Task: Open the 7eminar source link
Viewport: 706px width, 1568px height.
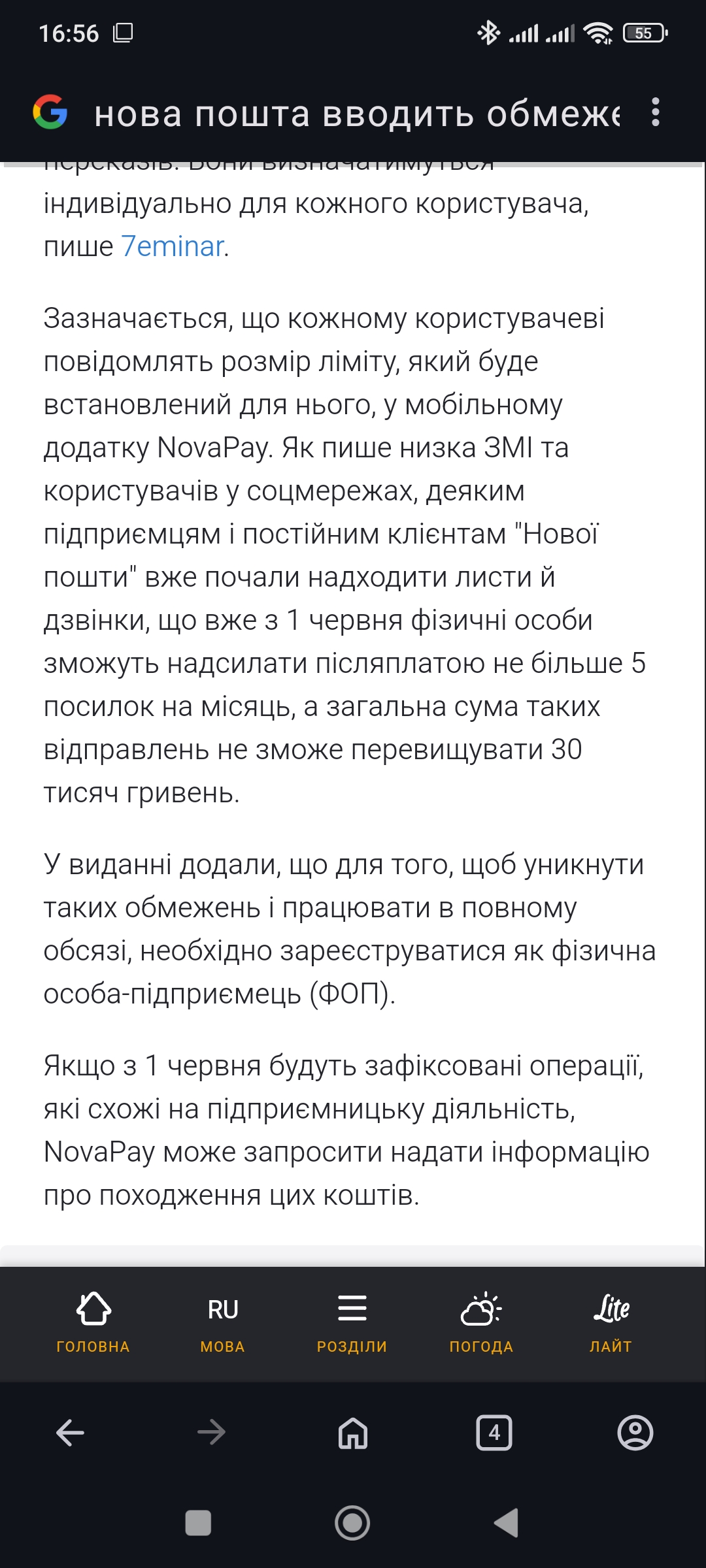Action: point(173,247)
